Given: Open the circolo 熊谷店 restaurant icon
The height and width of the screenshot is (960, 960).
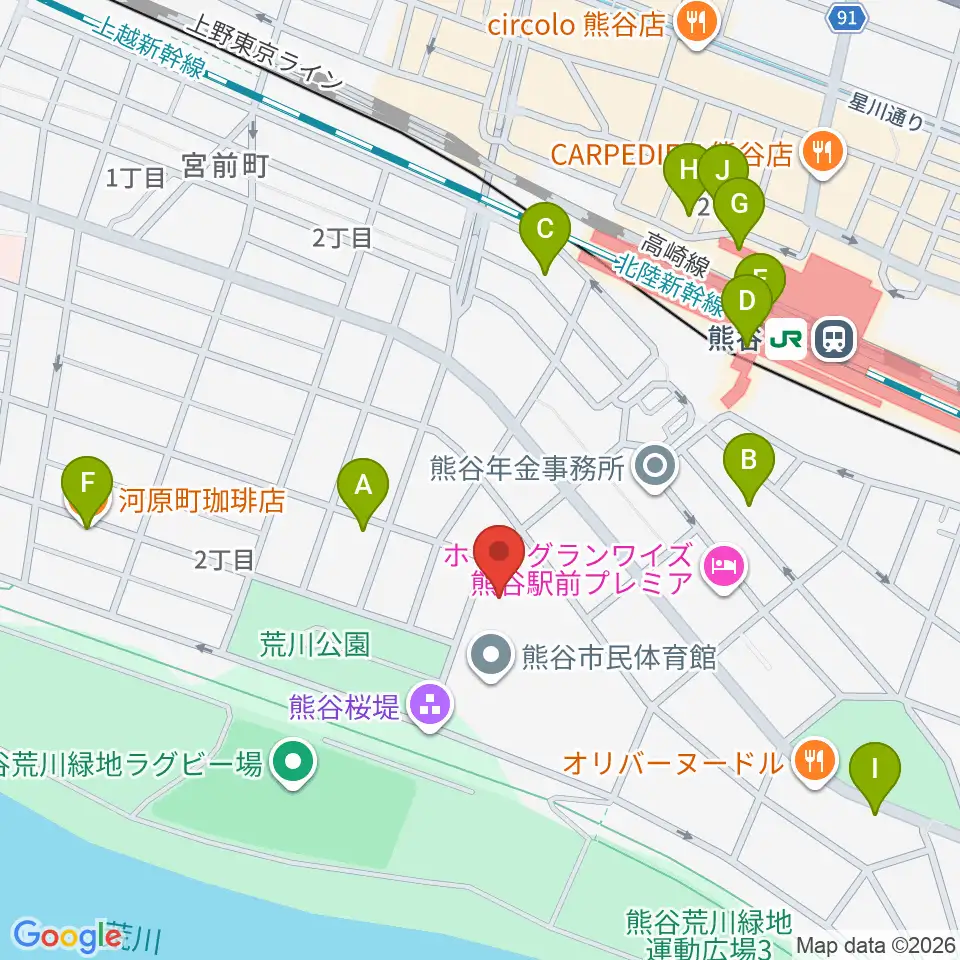Looking at the screenshot, I should tap(697, 24).
